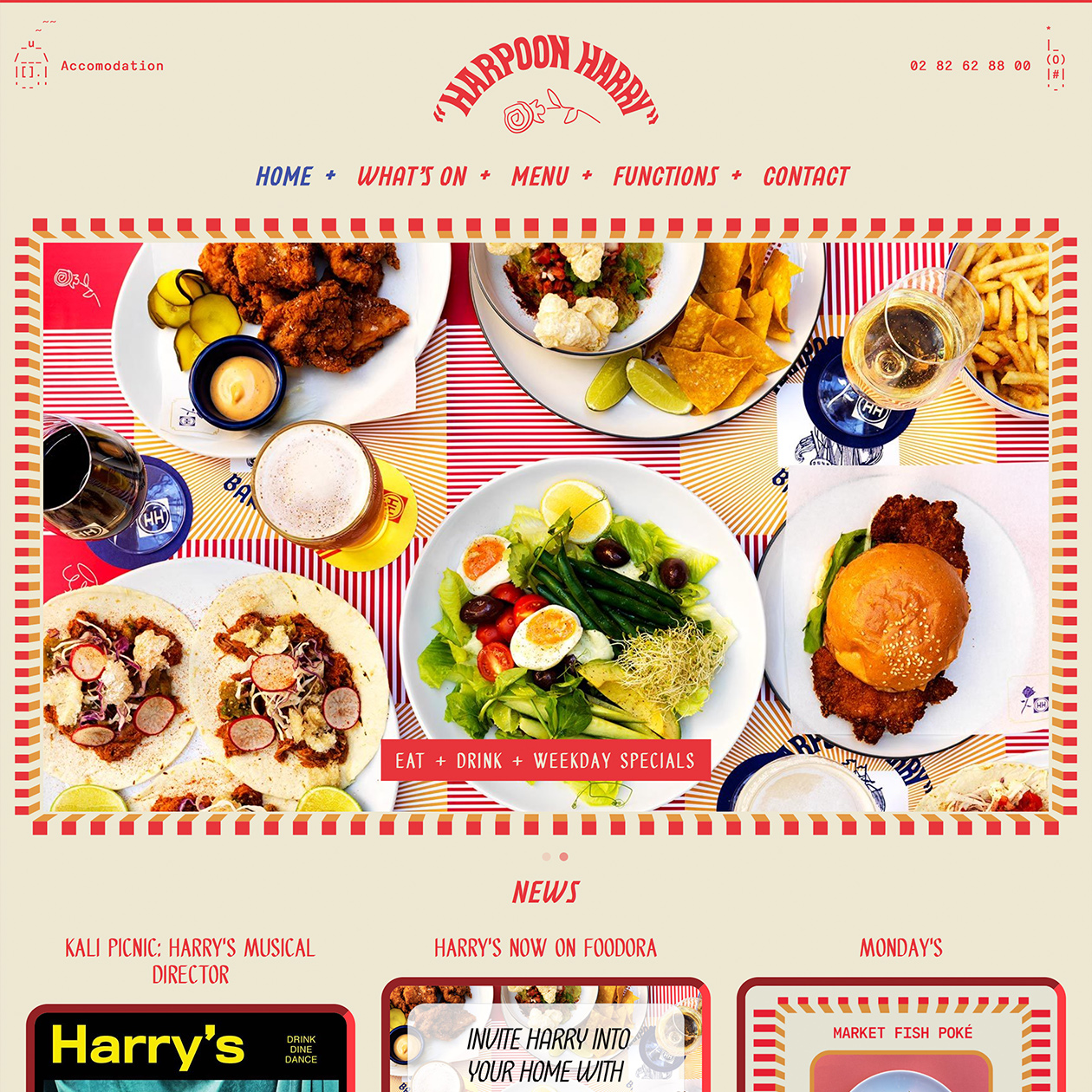The height and width of the screenshot is (1092, 1092).
Task: Switch to the first carousel slide dot
Action: (546, 856)
